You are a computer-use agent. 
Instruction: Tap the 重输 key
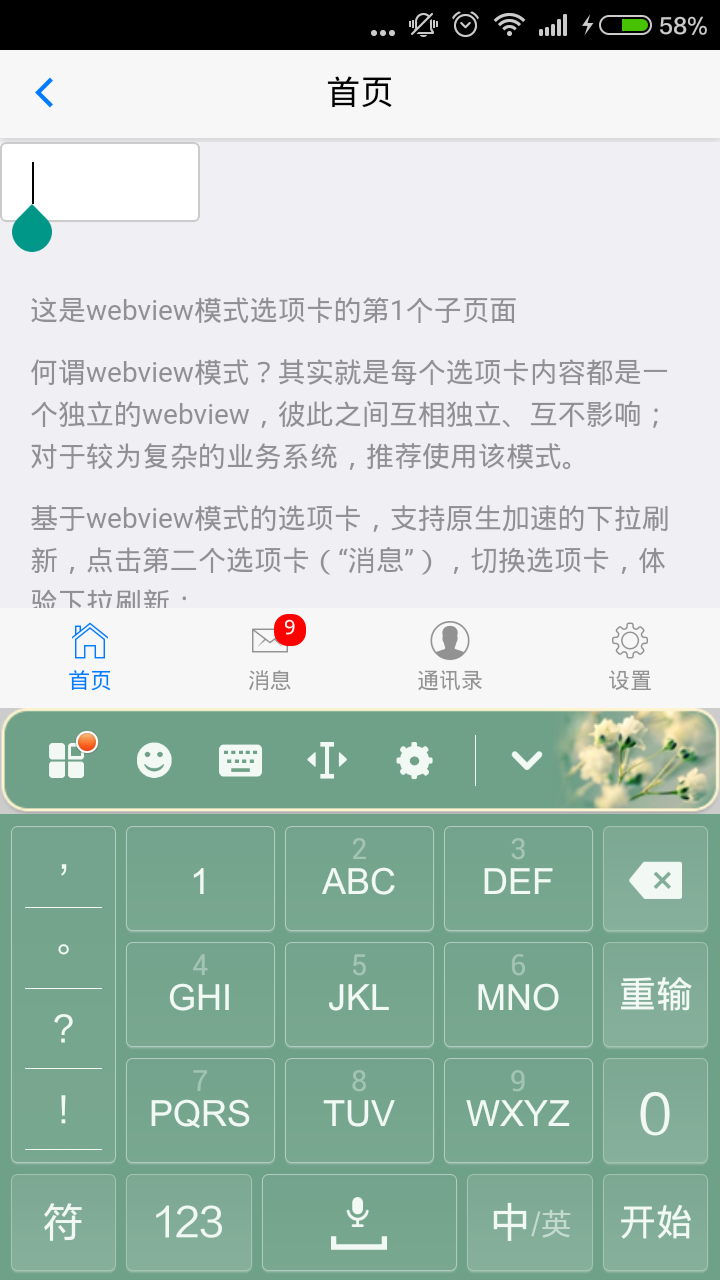tap(655, 995)
